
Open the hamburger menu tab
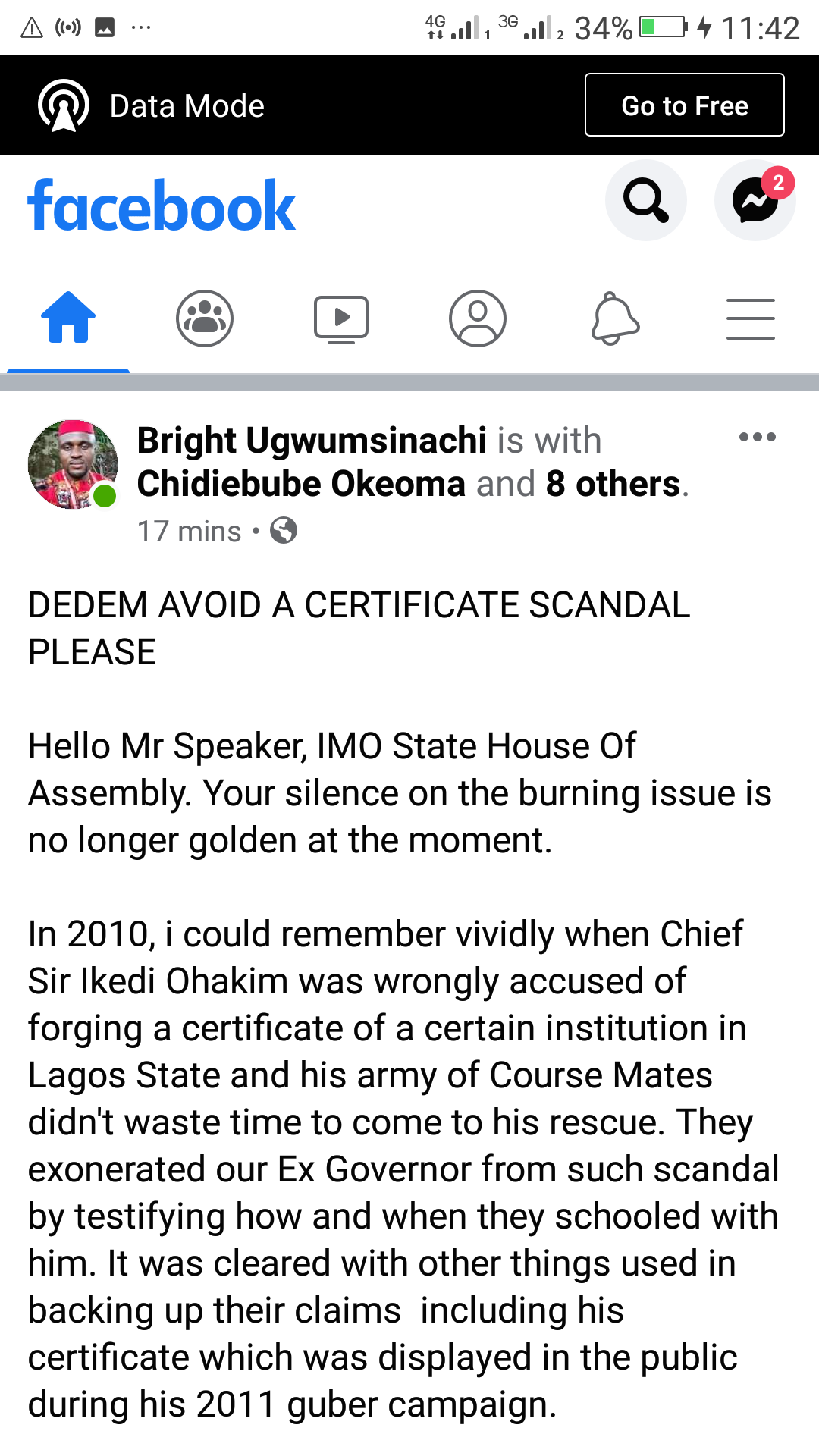pyautogui.click(x=751, y=318)
